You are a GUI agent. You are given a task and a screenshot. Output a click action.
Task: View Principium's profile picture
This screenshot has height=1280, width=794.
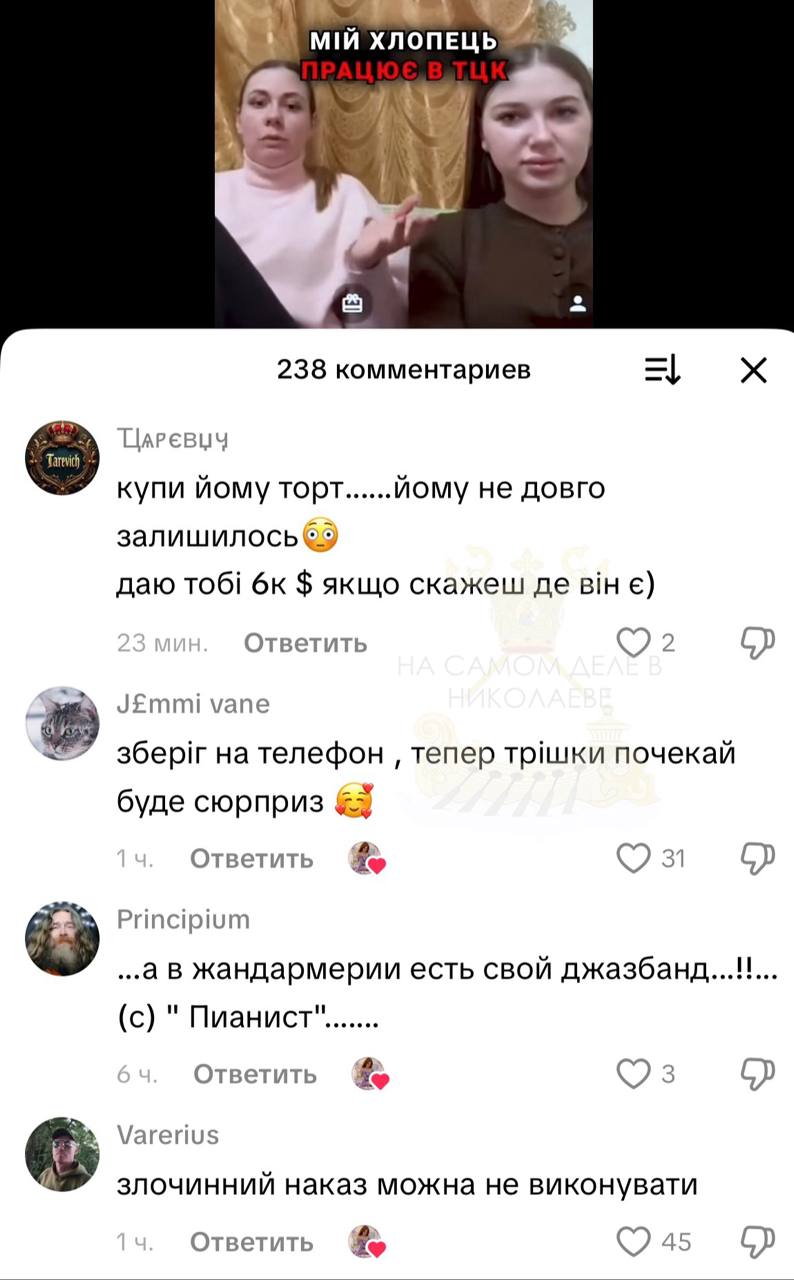pyautogui.click(x=62, y=939)
